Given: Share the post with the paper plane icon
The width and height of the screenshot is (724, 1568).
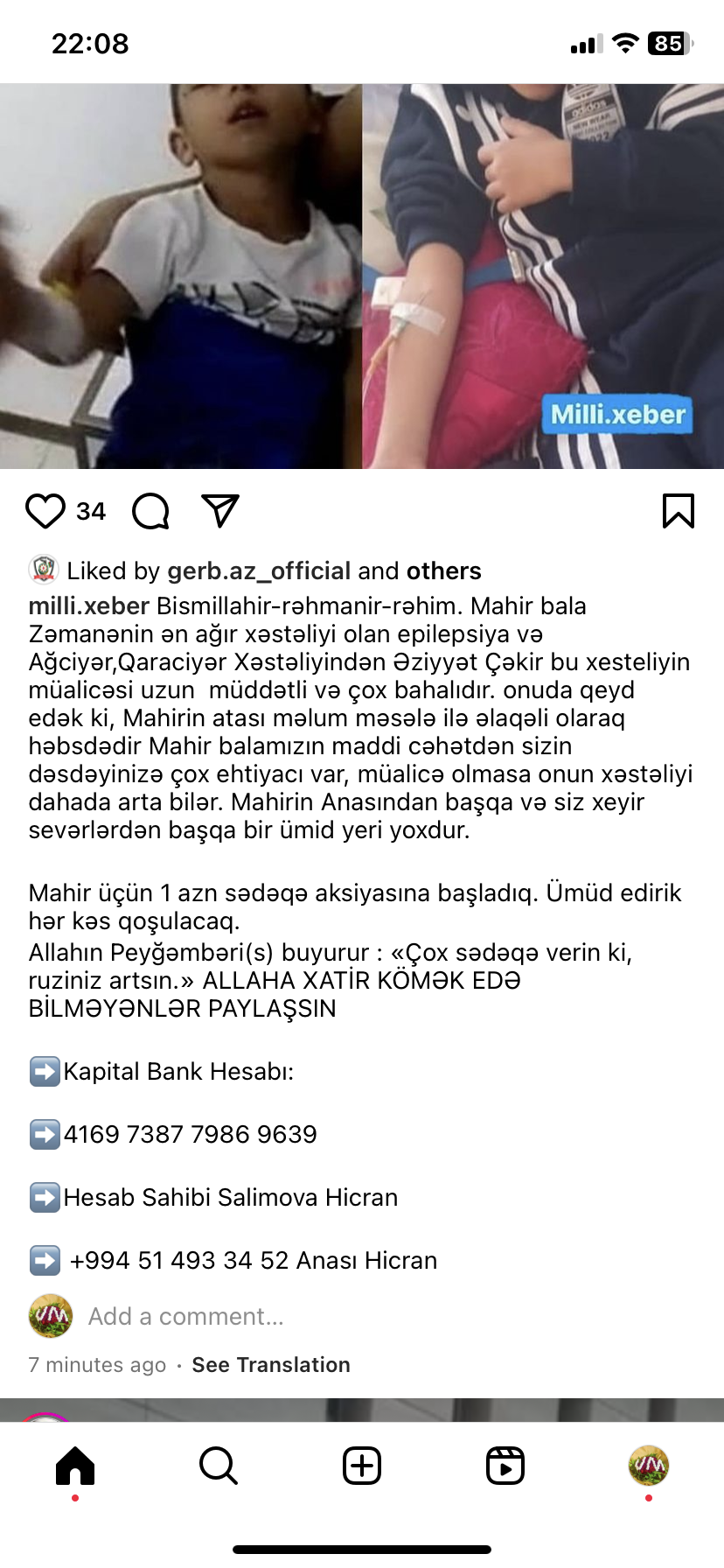Looking at the screenshot, I should click(x=220, y=511).
